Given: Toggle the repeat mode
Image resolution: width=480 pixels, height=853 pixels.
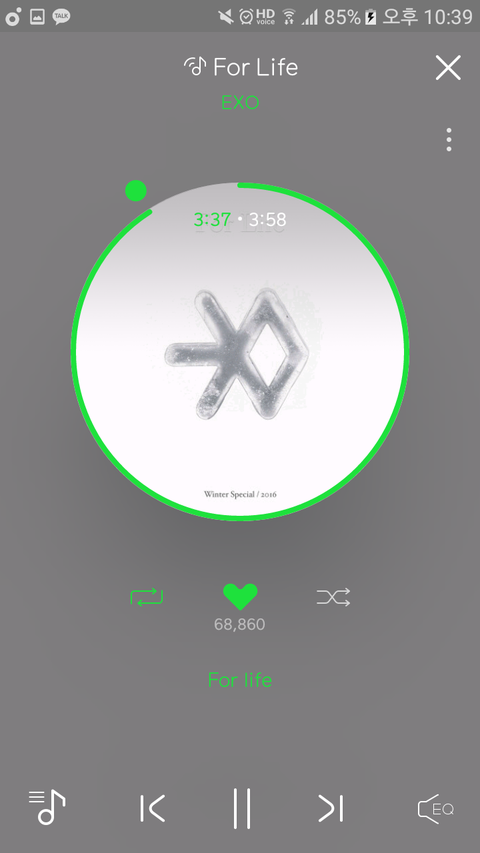Looking at the screenshot, I should click(147, 597).
